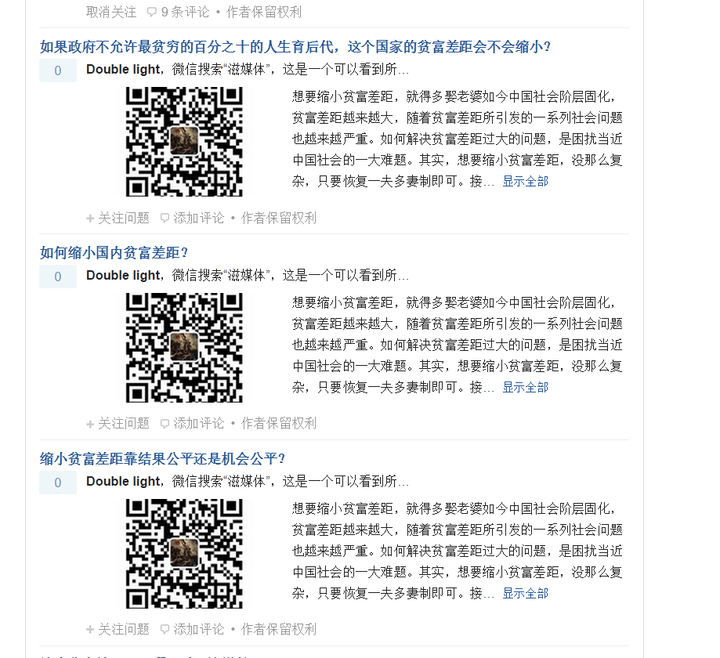Image resolution: width=720 pixels, height=658 pixels.
Task: Tap 添加评论 under 如何缩小国内贫富差距？ answer
Action: pyautogui.click(x=198, y=423)
